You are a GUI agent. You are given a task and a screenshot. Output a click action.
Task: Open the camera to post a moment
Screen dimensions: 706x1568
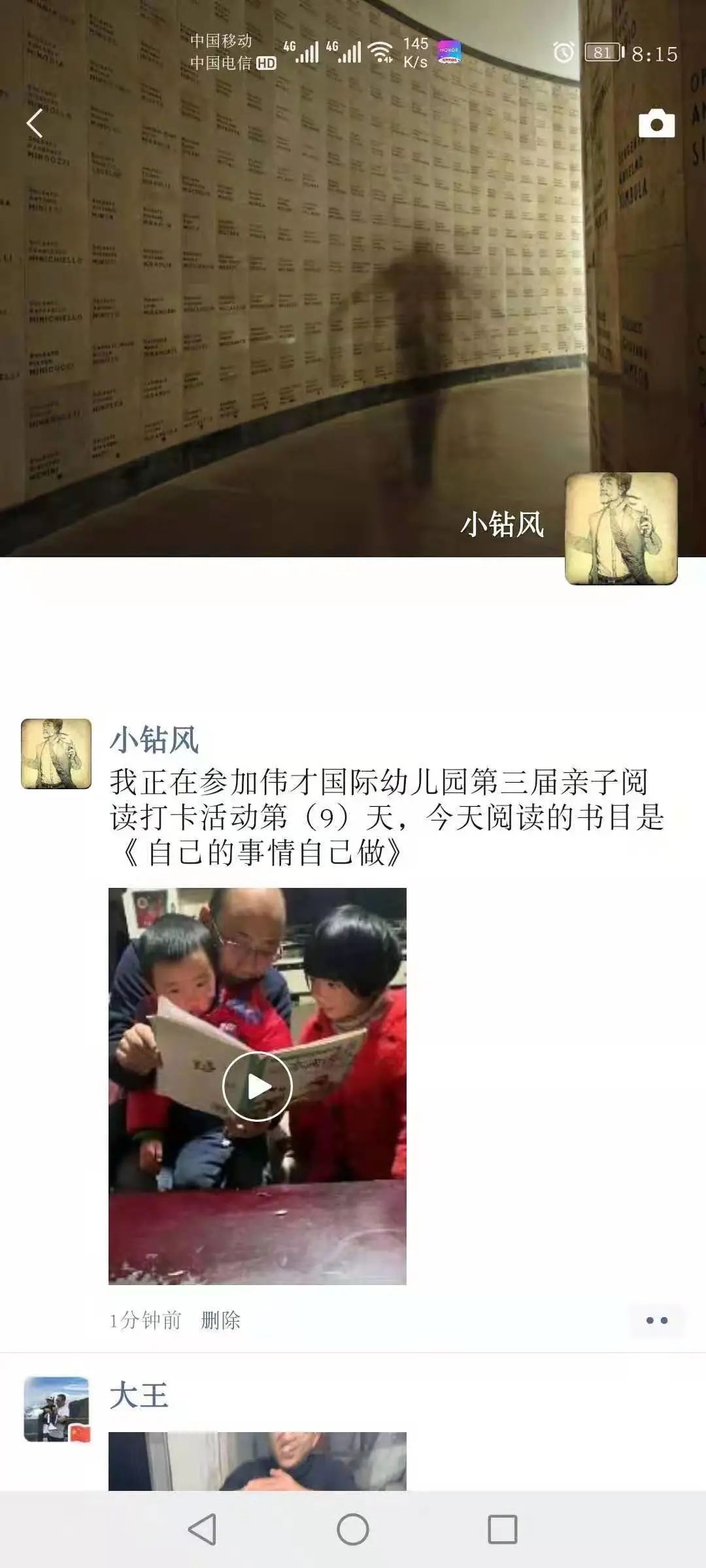(x=656, y=123)
